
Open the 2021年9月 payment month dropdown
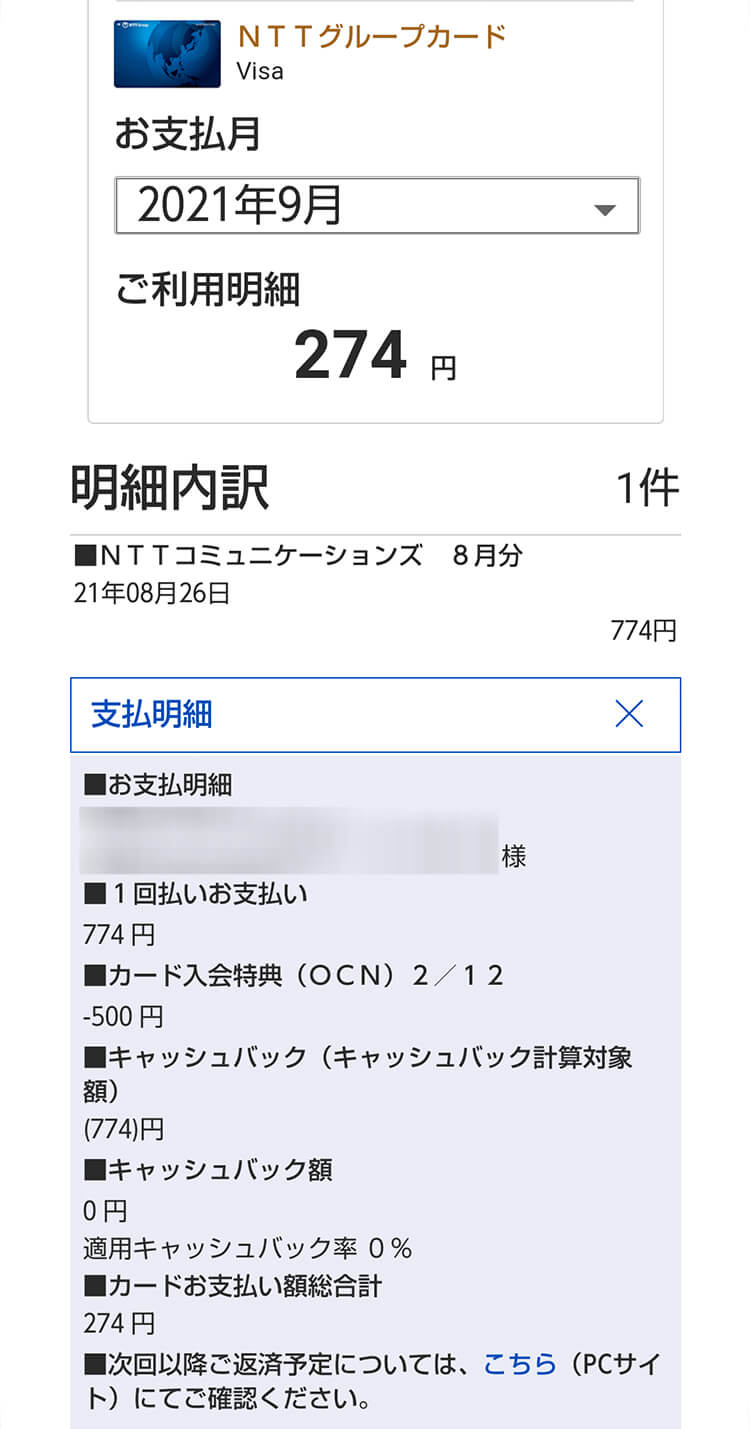point(377,206)
